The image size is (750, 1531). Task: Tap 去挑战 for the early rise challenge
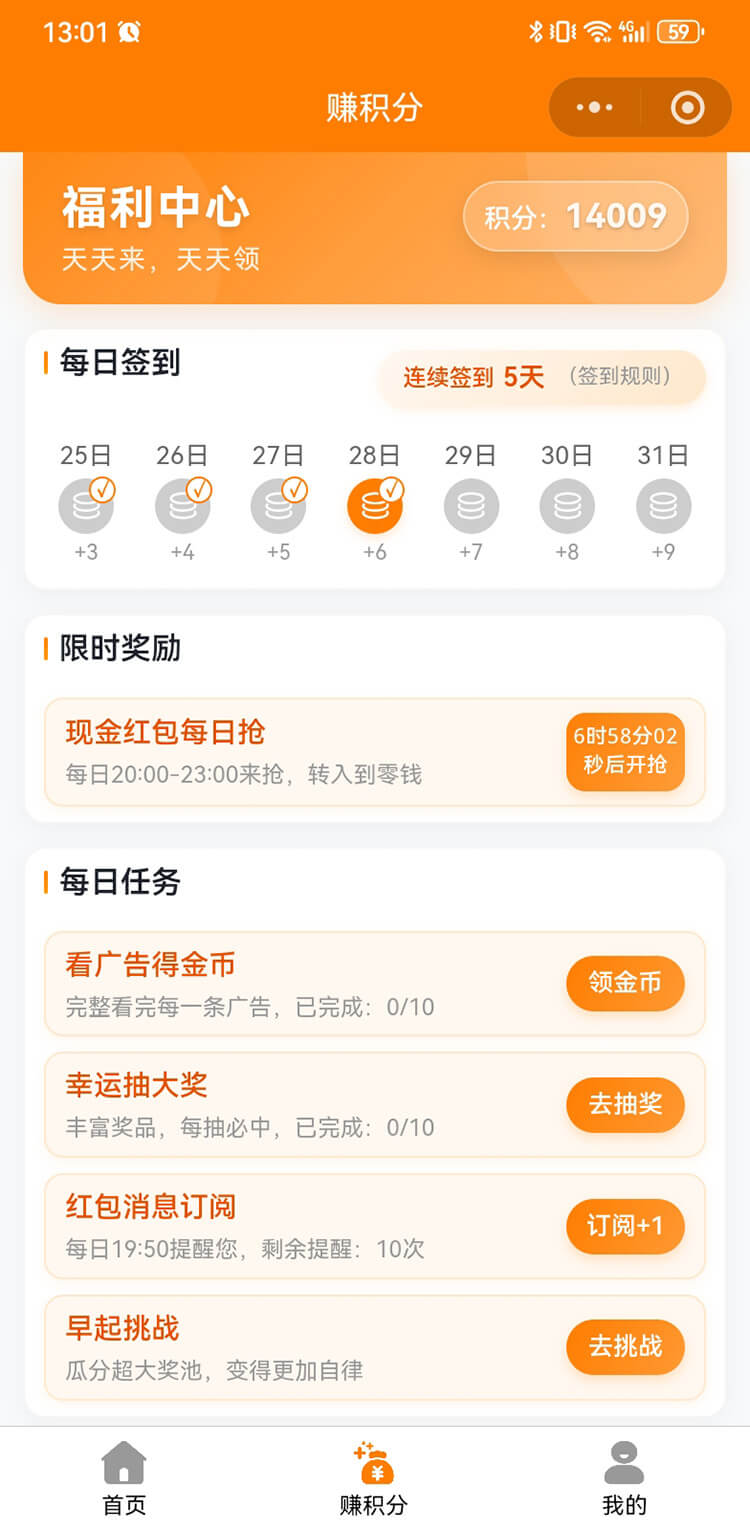click(625, 1347)
